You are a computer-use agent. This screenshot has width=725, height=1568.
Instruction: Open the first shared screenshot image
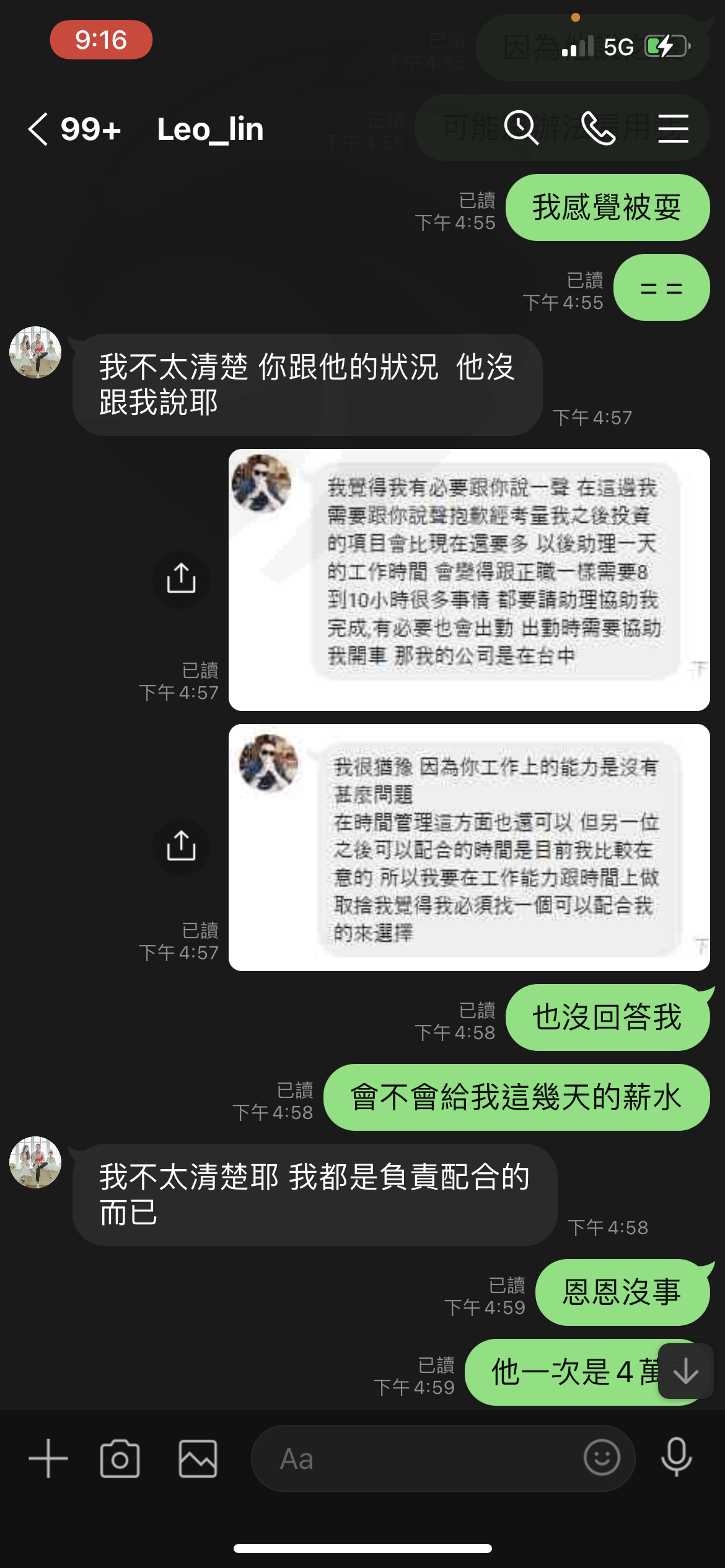(469, 580)
